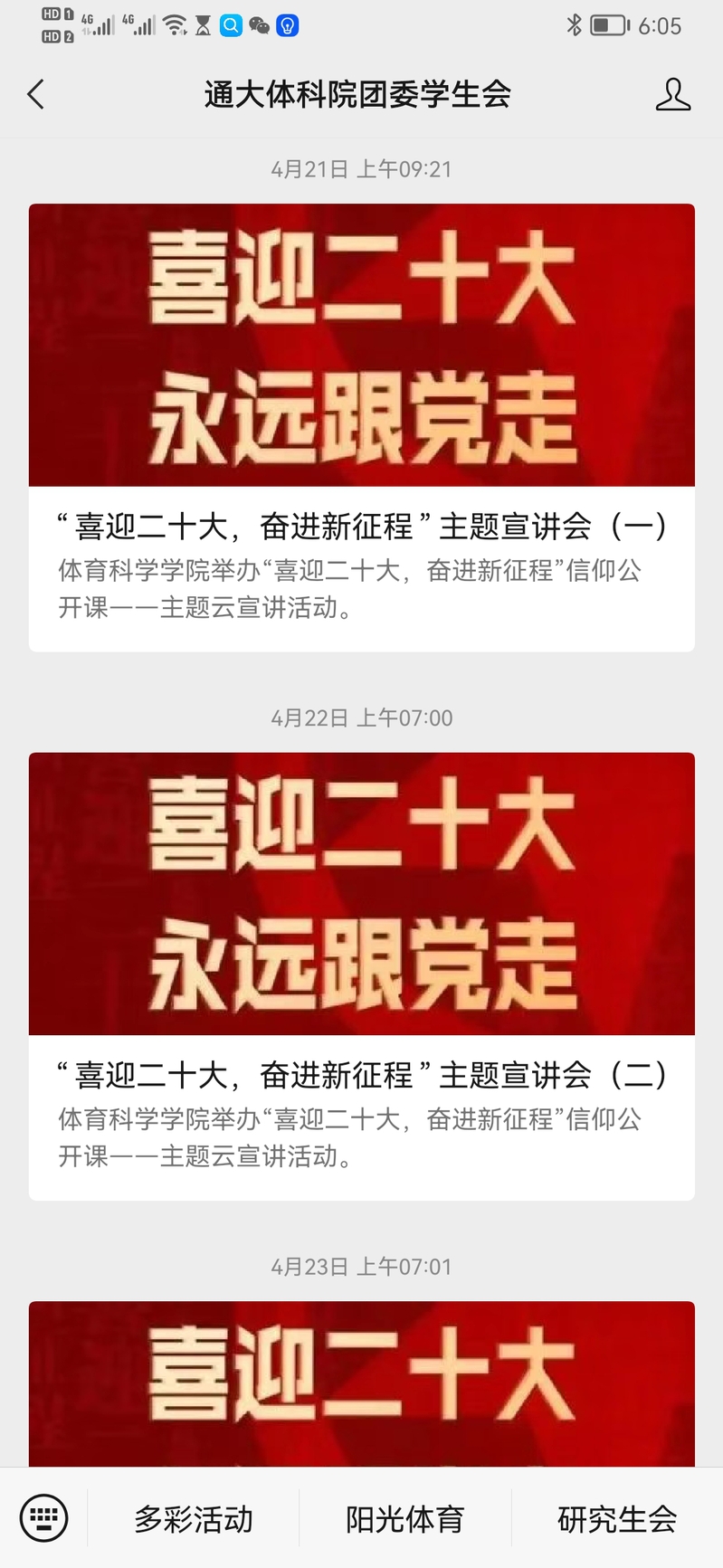The width and height of the screenshot is (723, 1568).
Task: Go back from the official account page
Action: pyautogui.click(x=36, y=94)
